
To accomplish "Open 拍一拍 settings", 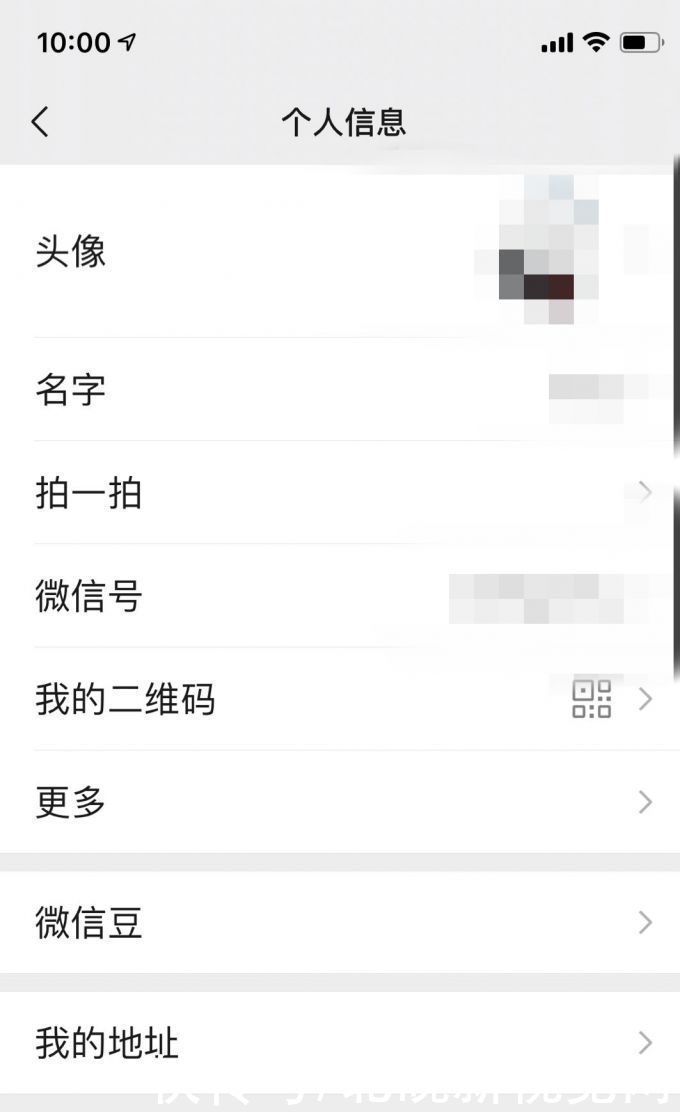I will tap(340, 493).
